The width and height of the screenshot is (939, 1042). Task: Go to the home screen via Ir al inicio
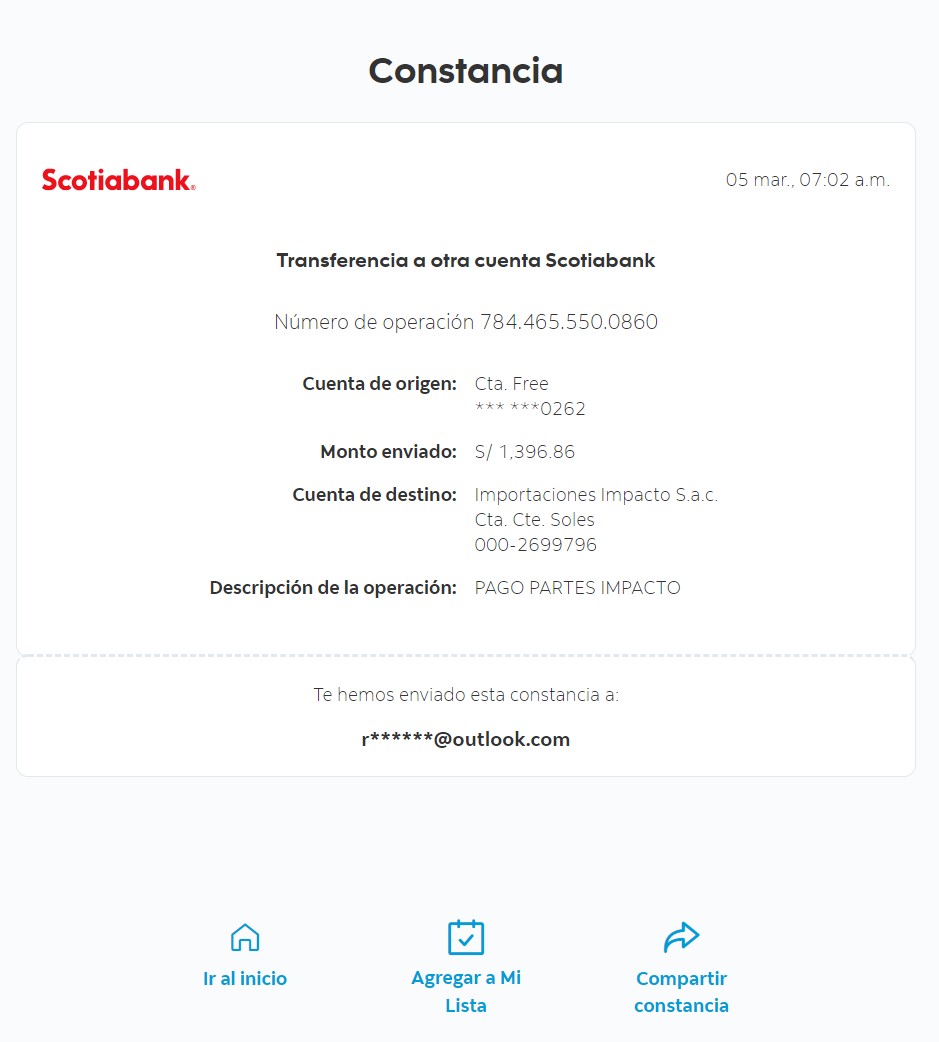coord(245,956)
